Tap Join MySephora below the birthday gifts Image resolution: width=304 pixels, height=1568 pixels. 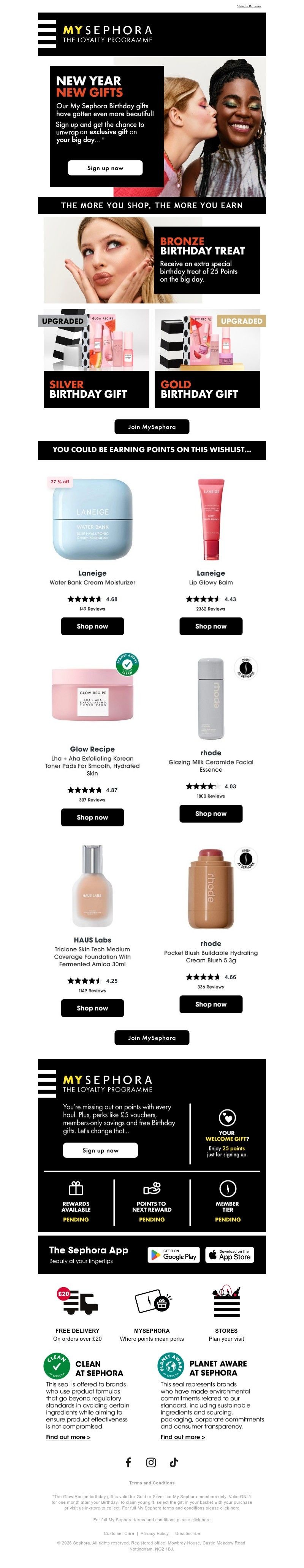click(x=152, y=427)
